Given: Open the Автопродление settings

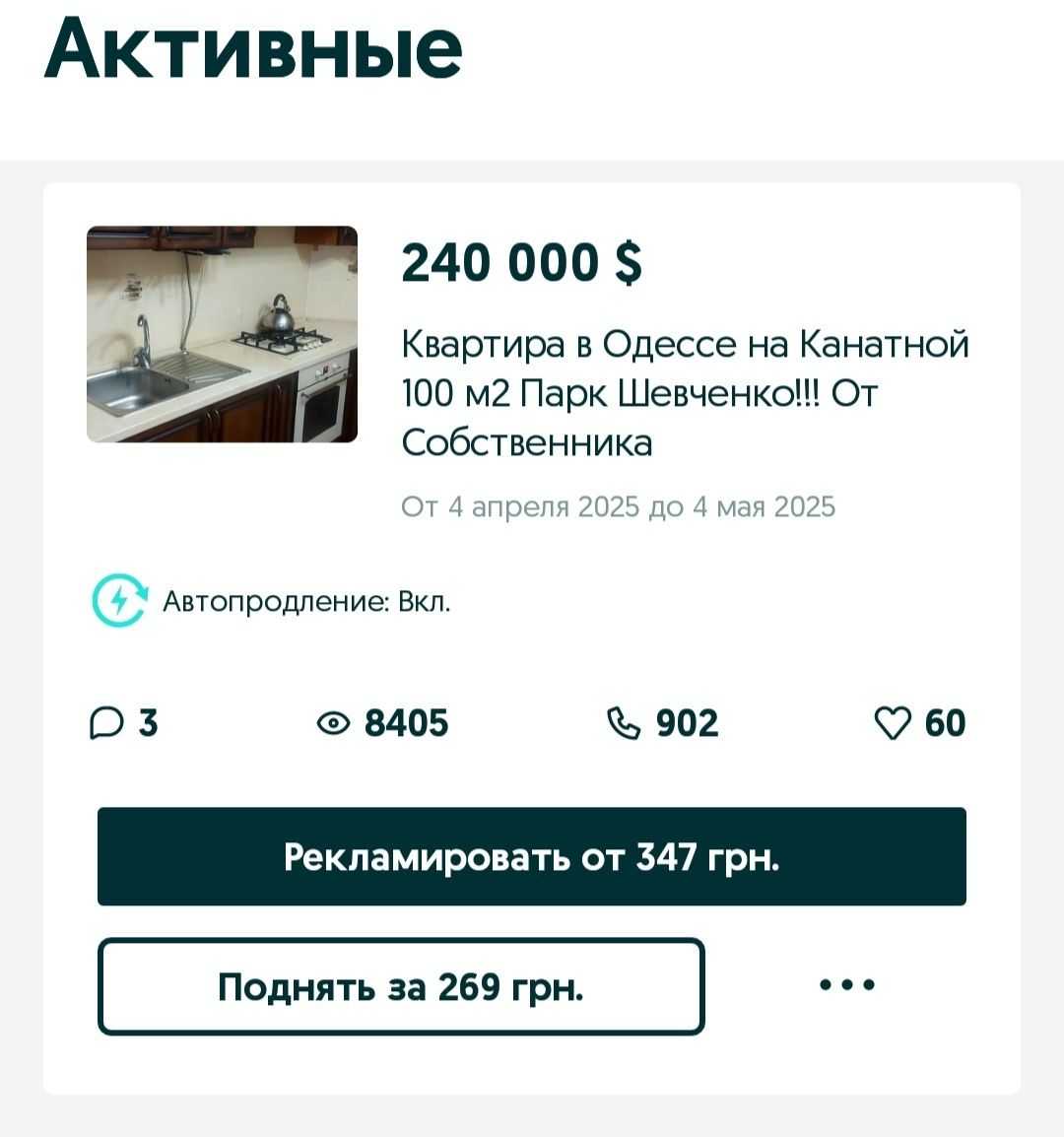Looking at the screenshot, I should 272,601.
